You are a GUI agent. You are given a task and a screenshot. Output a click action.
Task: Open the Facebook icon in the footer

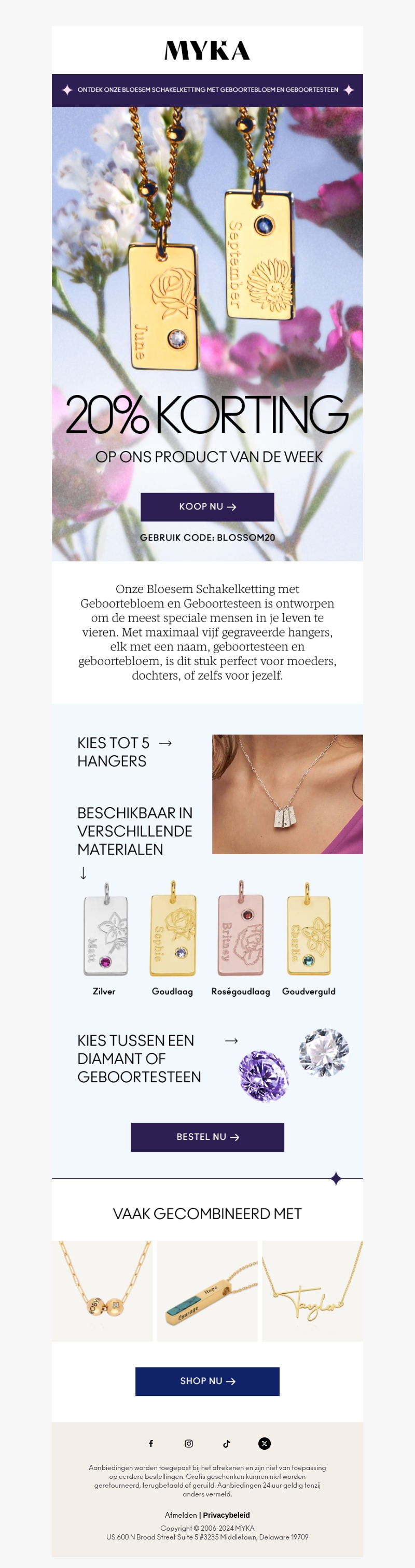pyautogui.click(x=151, y=1443)
